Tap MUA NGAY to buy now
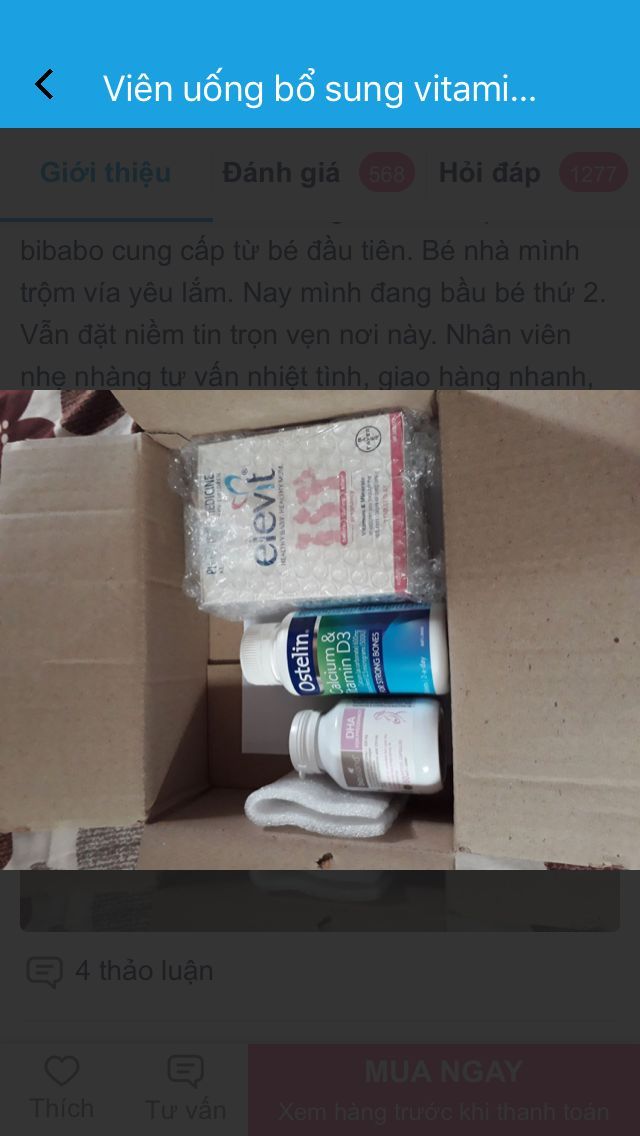 point(444,1090)
